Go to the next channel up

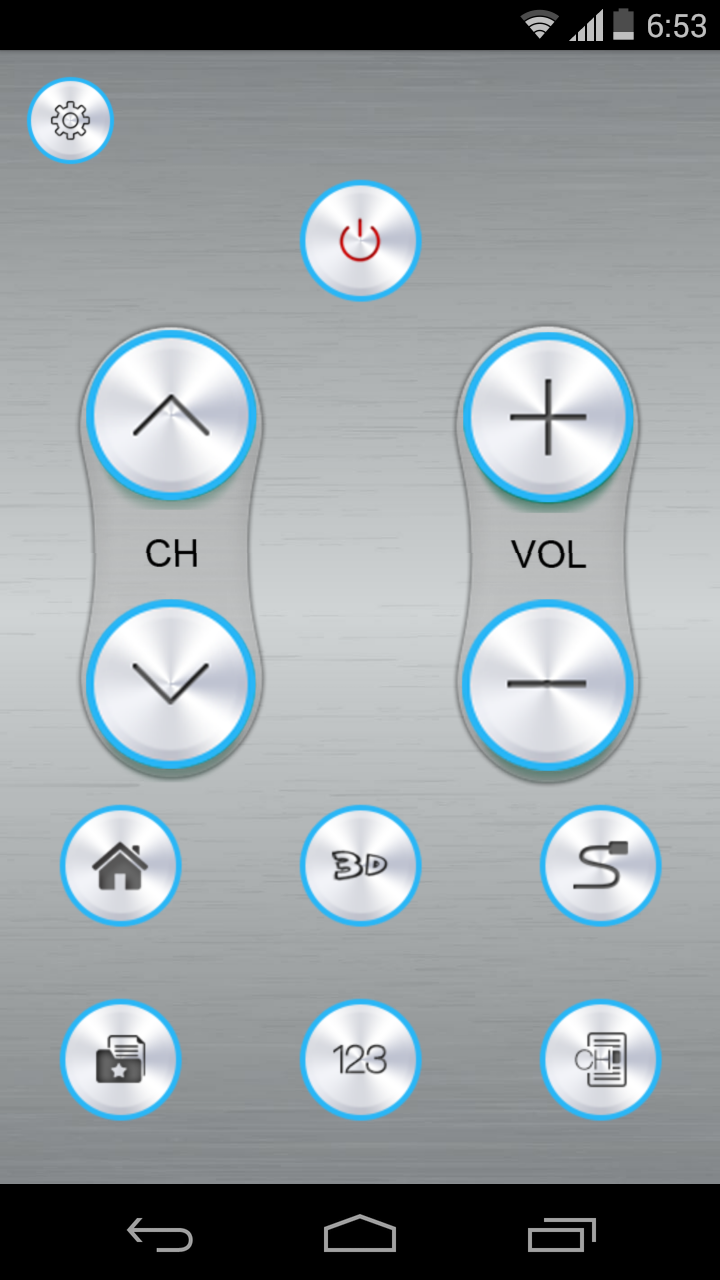click(171, 415)
